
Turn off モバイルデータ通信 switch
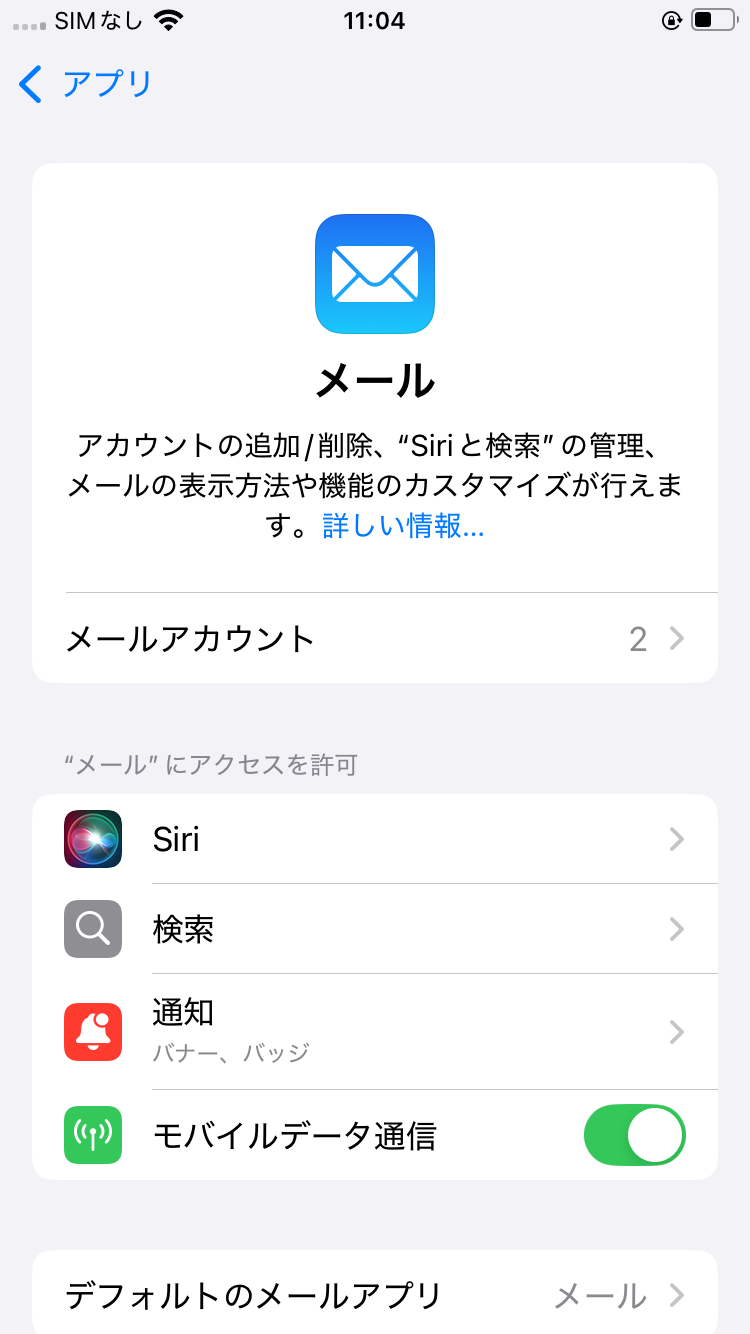[x=634, y=1135]
